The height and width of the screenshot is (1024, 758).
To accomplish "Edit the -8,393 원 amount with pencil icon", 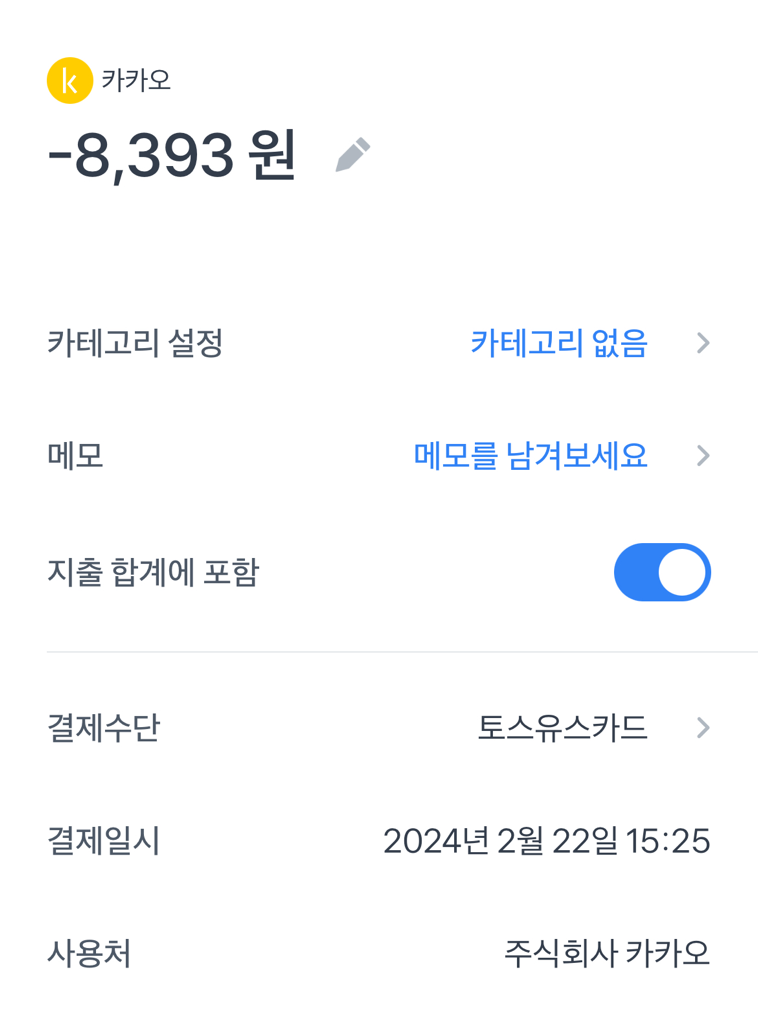I will click(x=352, y=156).
